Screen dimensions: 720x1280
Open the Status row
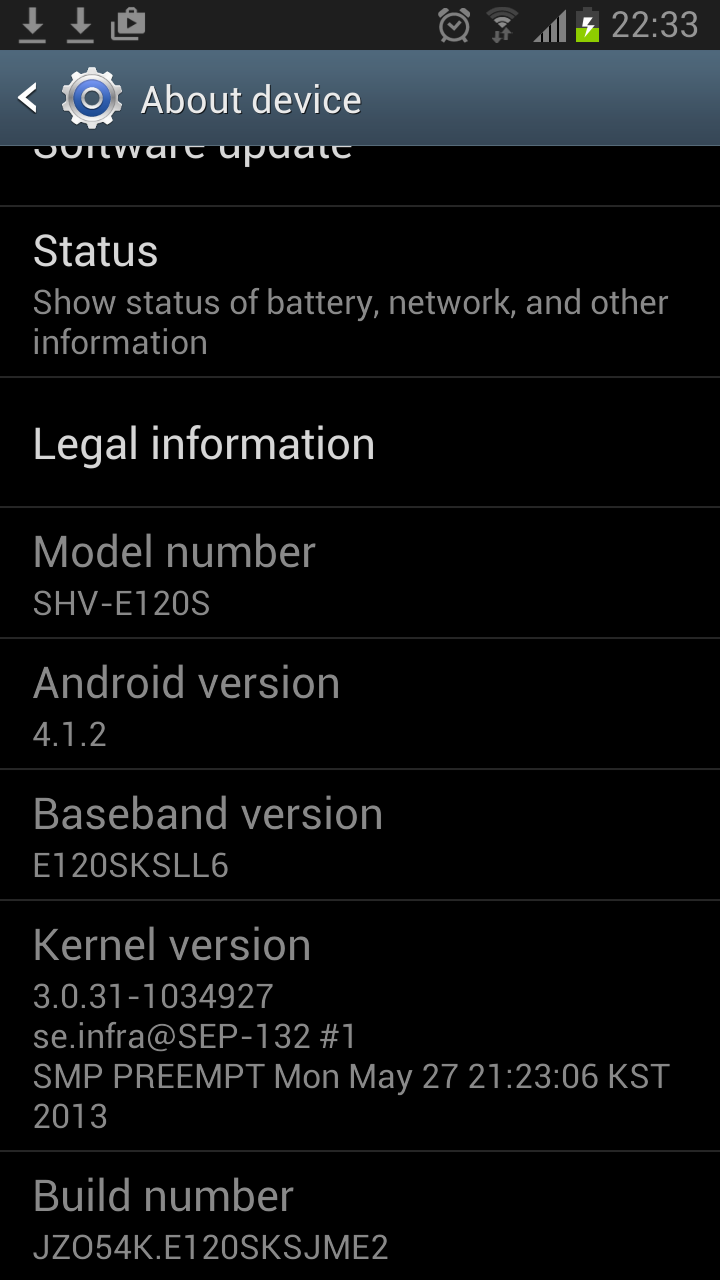pyautogui.click(x=360, y=292)
